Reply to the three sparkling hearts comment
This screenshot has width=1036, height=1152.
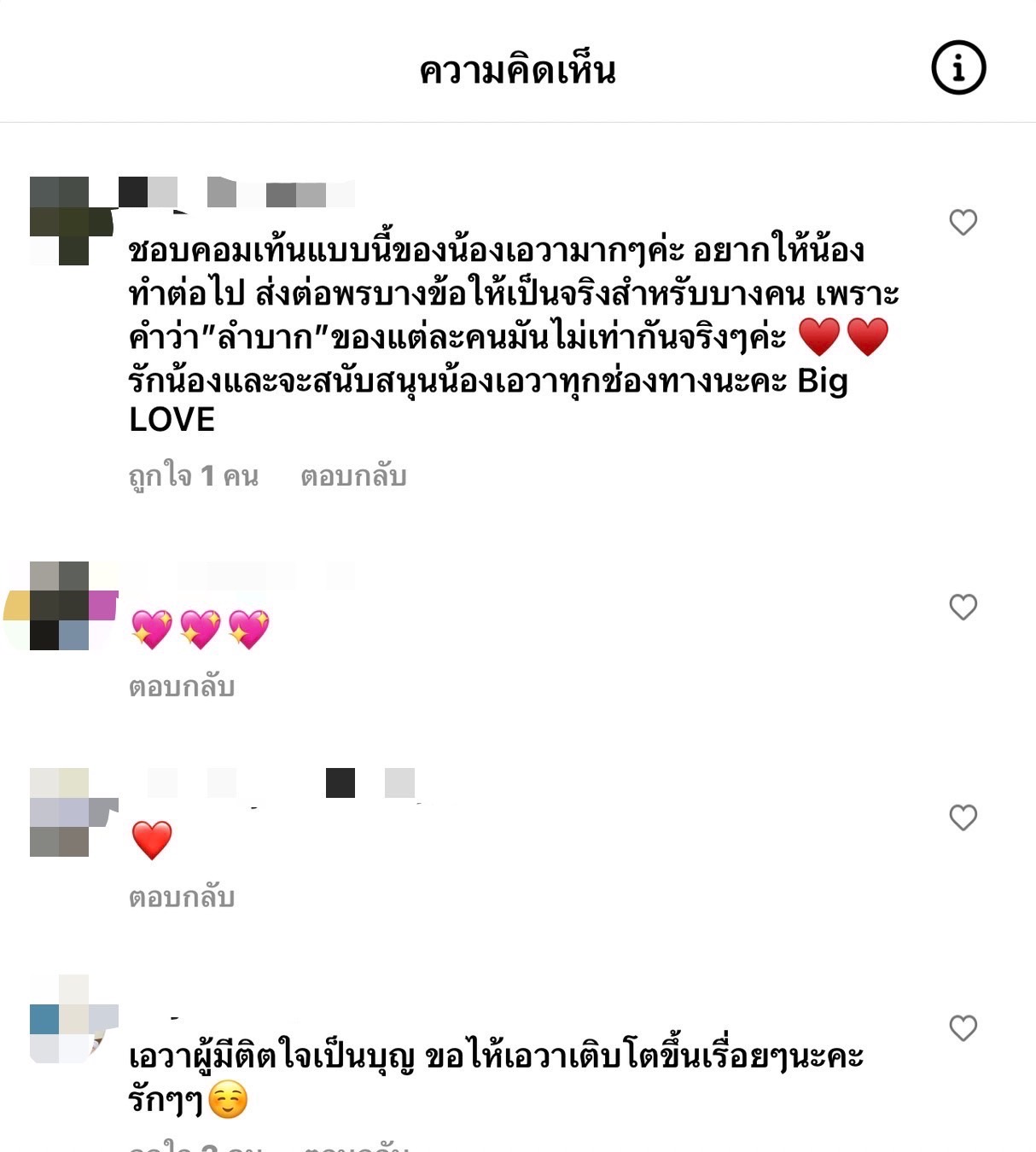181,686
